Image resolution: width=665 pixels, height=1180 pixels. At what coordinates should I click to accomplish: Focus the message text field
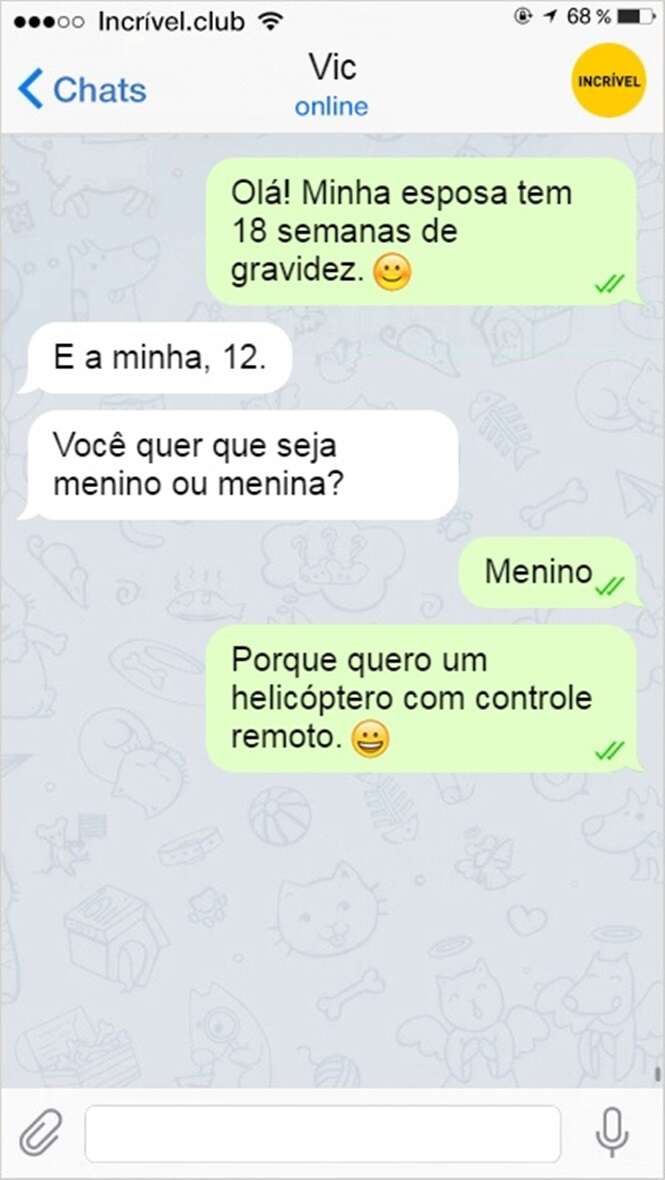pos(322,1133)
